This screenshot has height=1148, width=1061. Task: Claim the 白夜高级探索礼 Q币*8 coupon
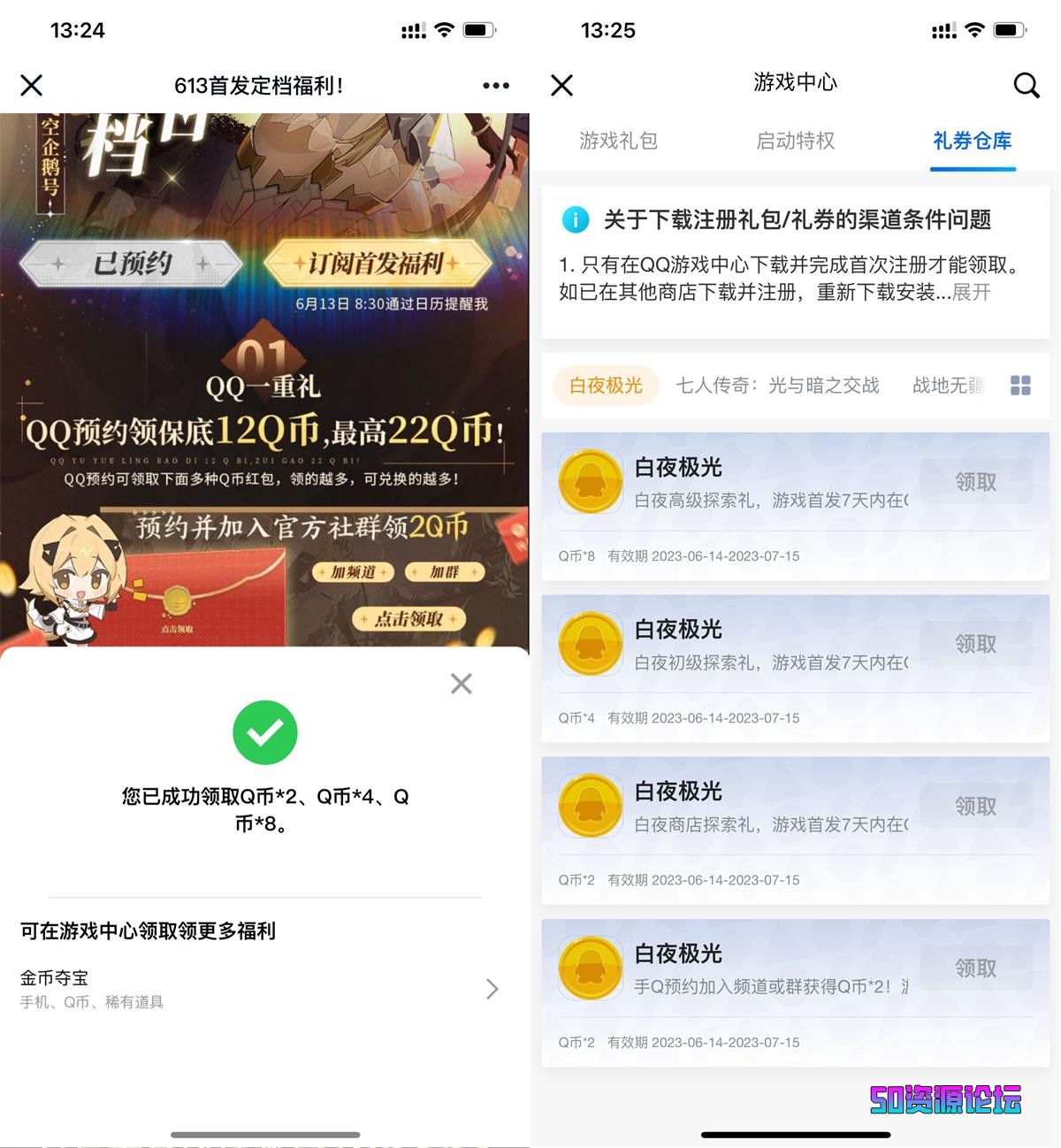tap(975, 482)
